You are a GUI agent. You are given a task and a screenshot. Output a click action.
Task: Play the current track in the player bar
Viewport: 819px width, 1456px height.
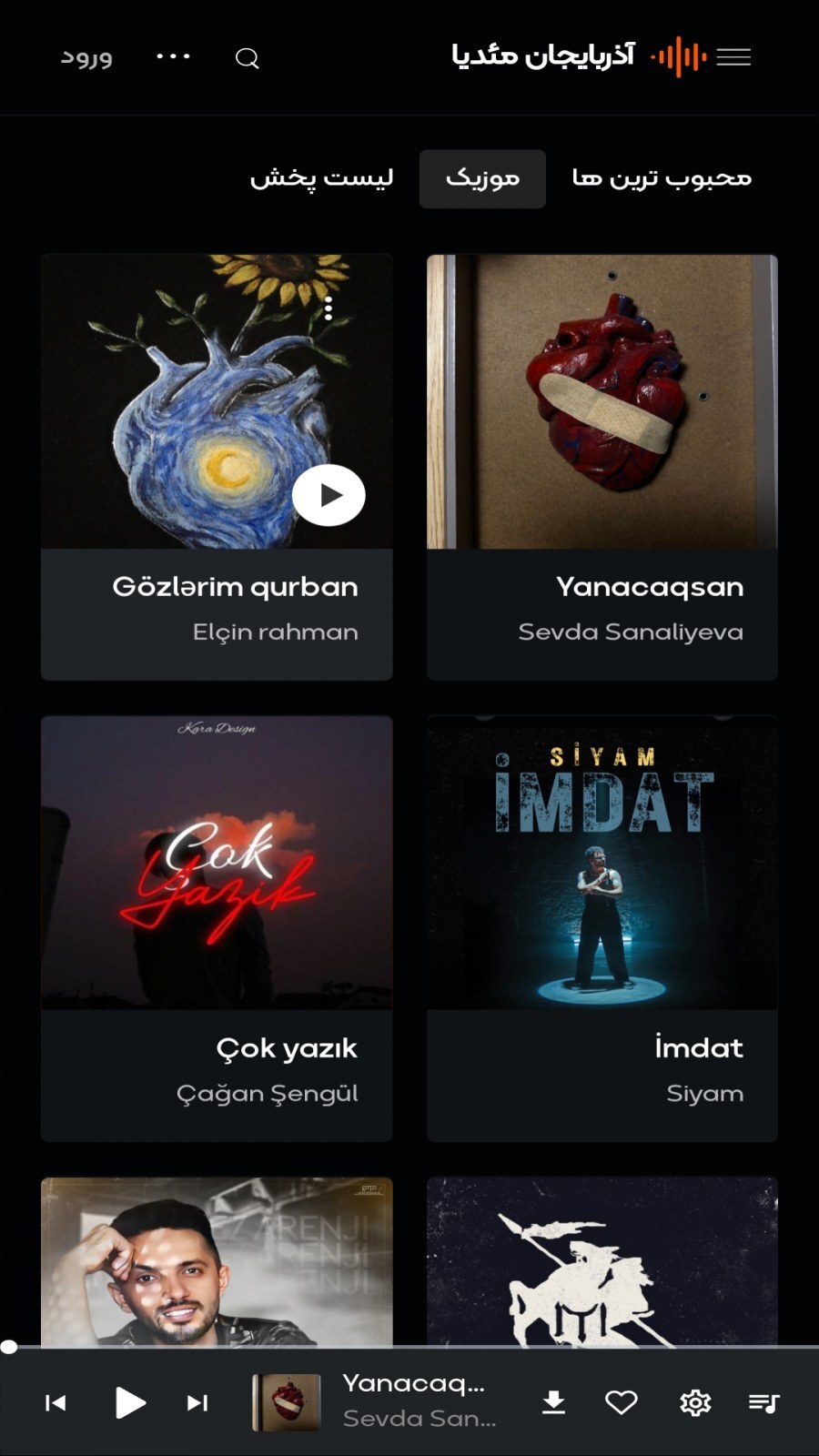(130, 1403)
